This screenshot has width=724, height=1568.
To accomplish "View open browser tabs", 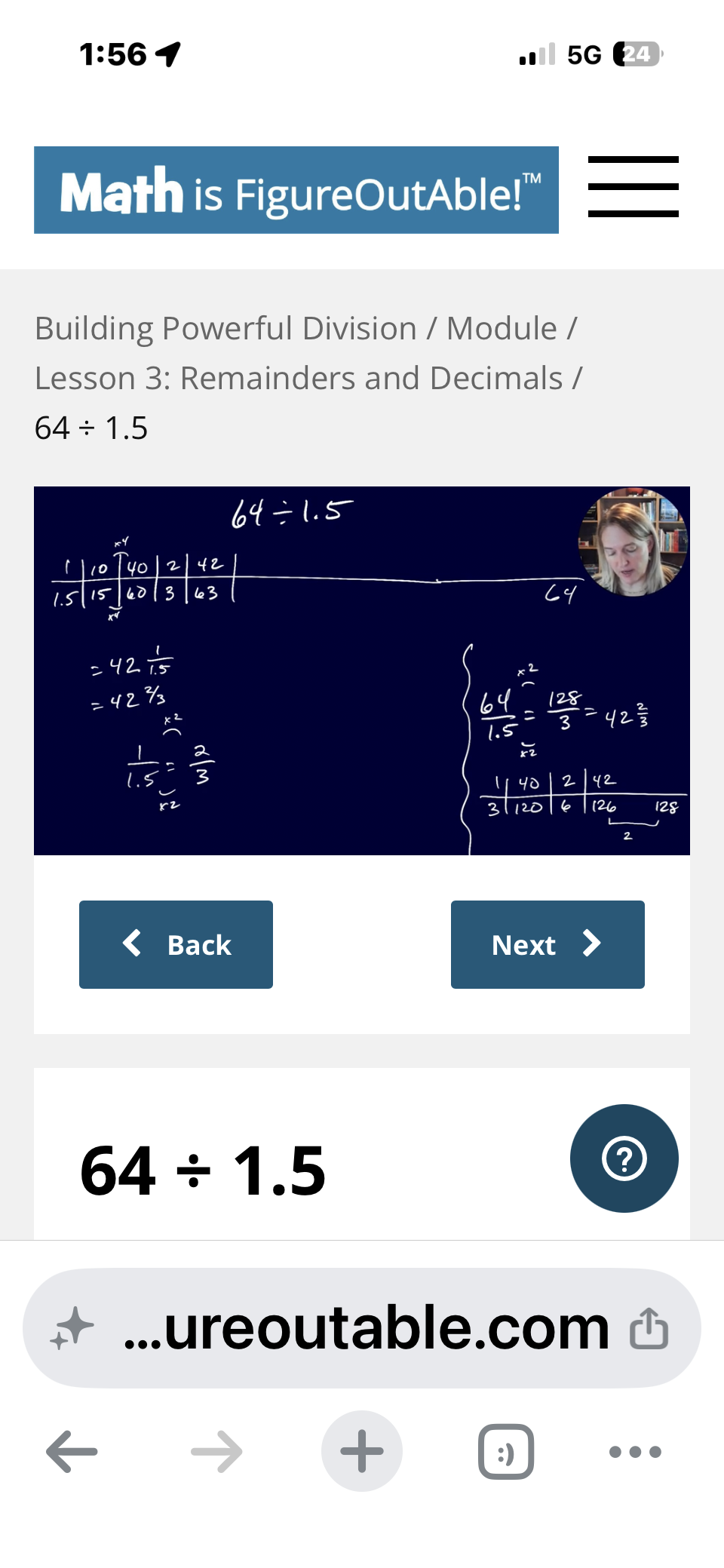I will point(506,1451).
